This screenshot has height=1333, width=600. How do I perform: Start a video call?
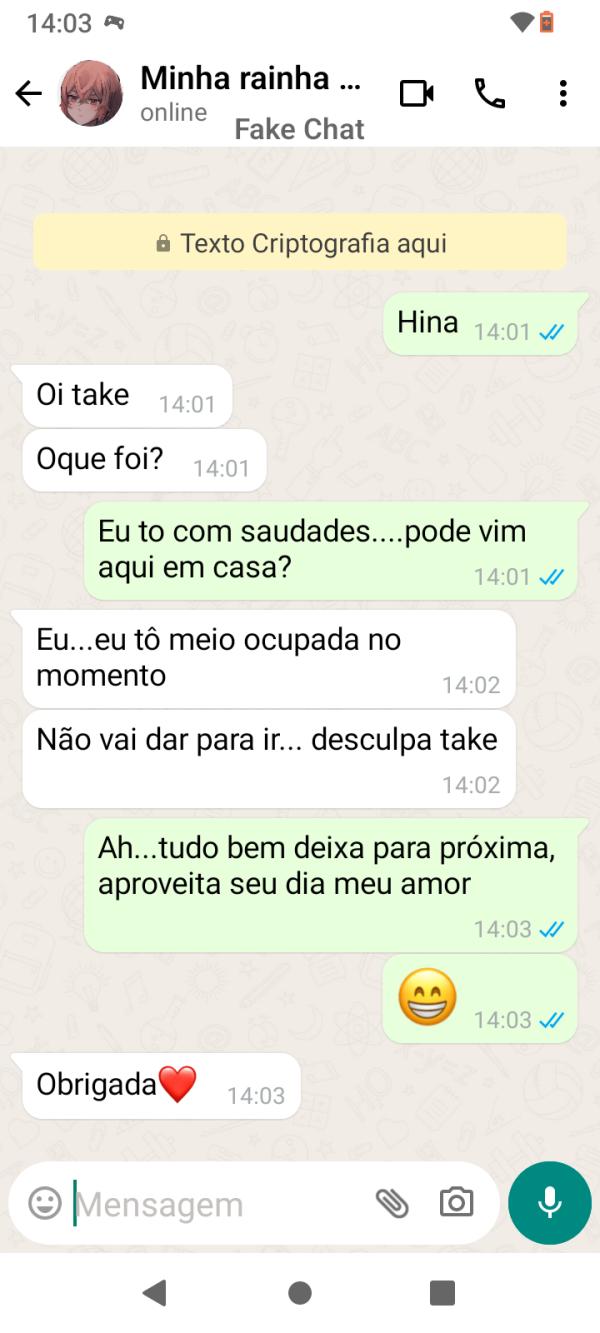[416, 94]
